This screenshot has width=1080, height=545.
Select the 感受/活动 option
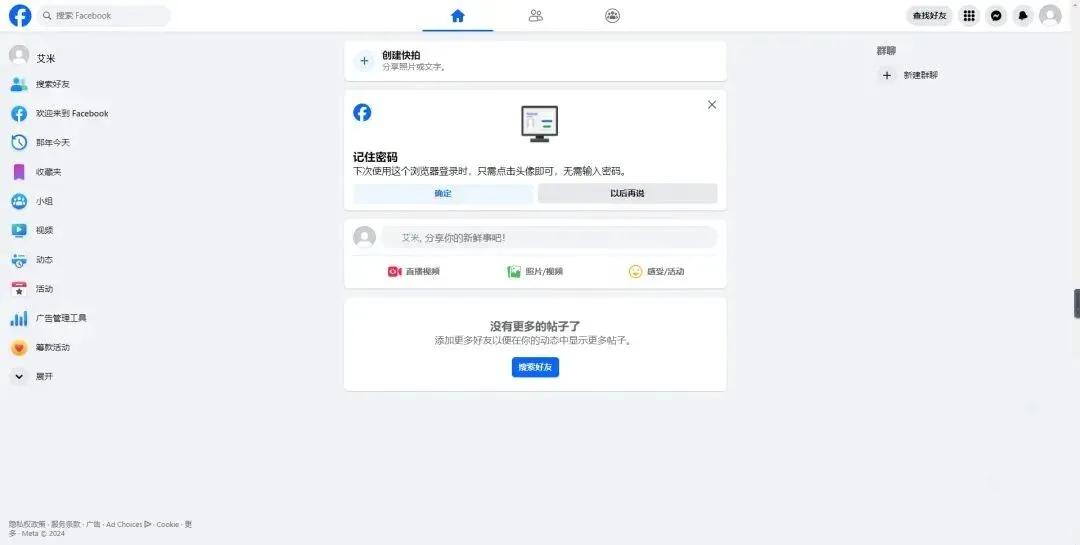[656, 271]
